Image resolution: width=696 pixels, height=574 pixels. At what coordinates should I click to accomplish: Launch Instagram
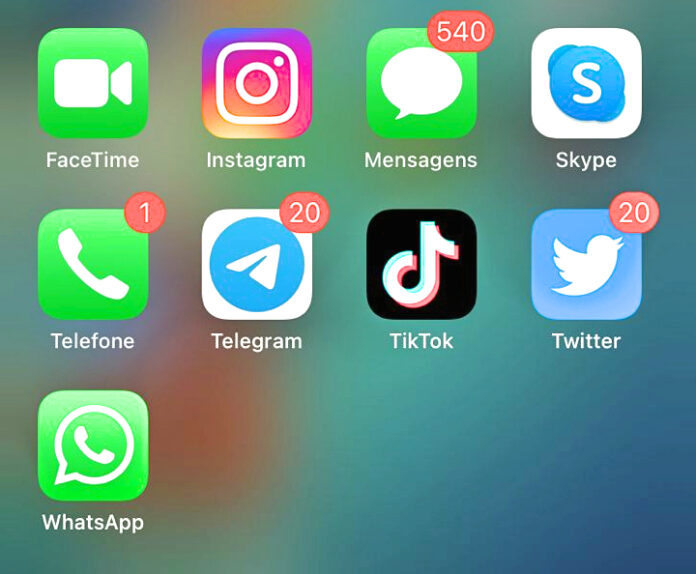[257, 83]
